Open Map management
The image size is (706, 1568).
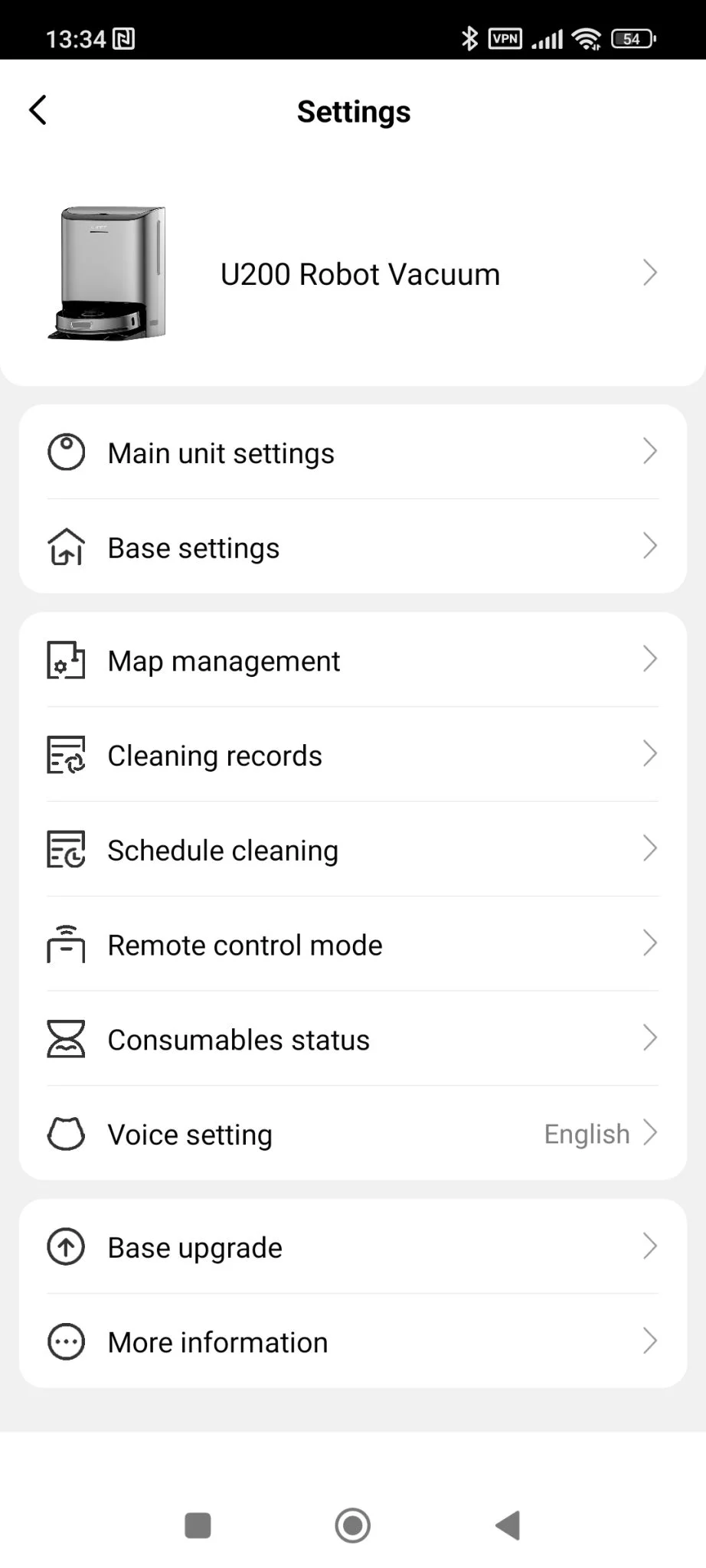pyautogui.click(x=352, y=660)
